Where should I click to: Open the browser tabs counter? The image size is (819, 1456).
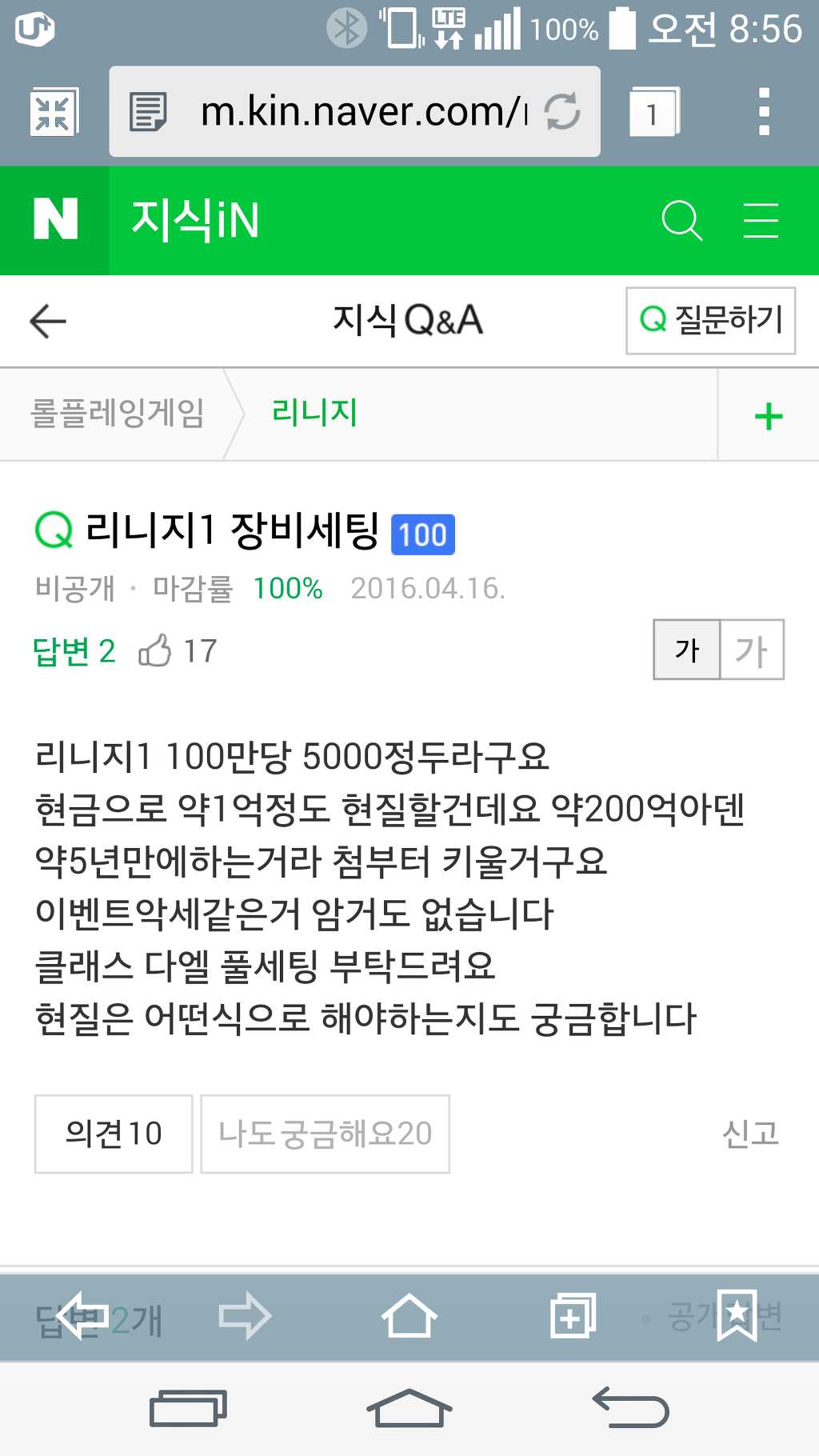[653, 113]
